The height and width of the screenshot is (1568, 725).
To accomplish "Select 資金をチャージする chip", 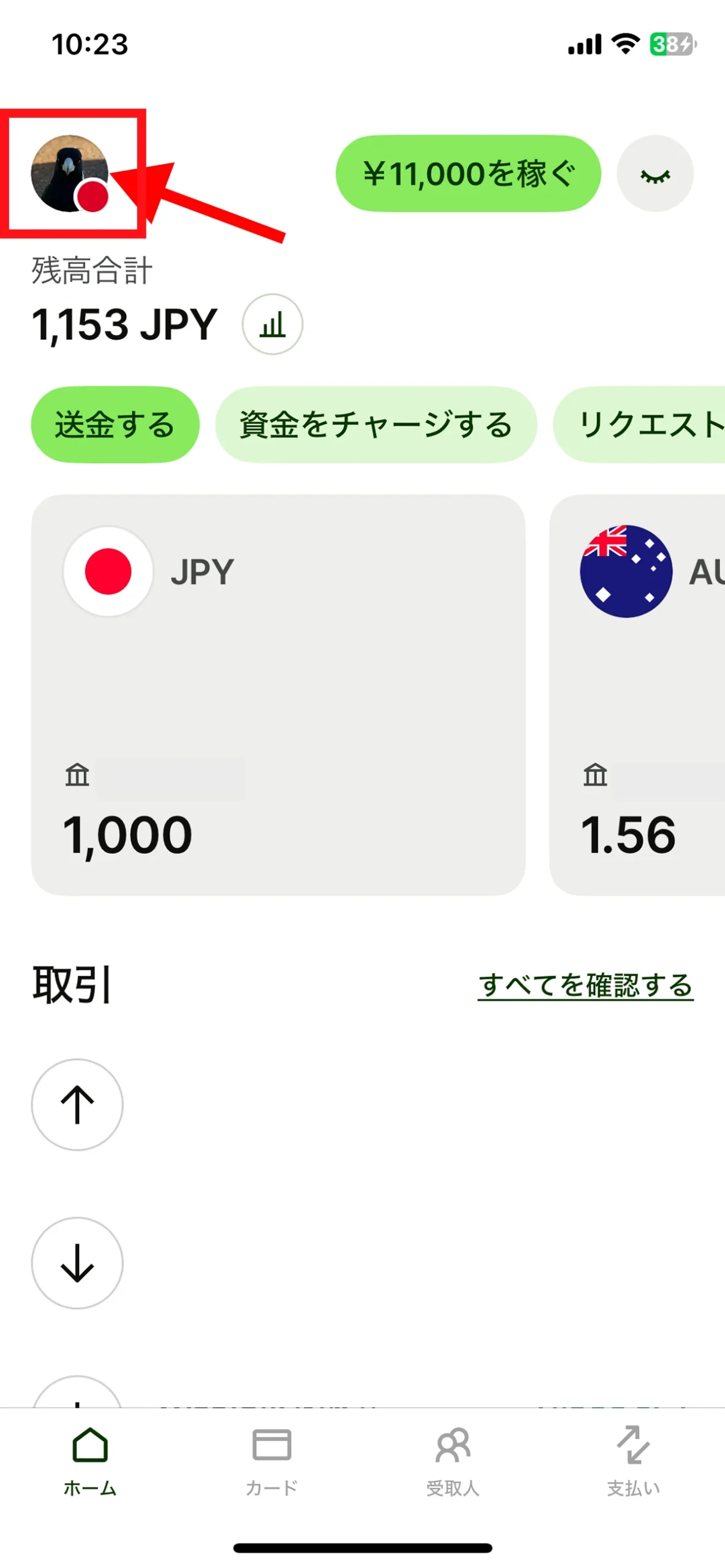I will coord(376,424).
